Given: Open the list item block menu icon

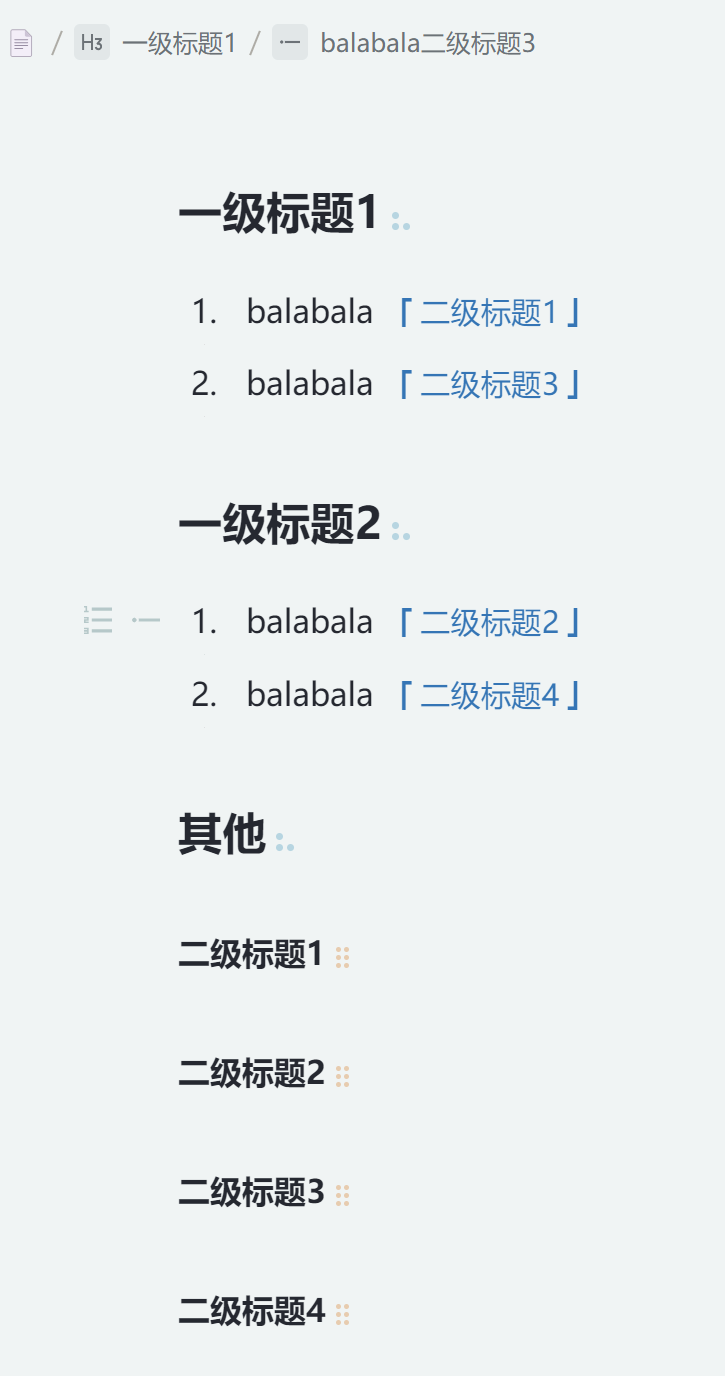Looking at the screenshot, I should pos(146,620).
